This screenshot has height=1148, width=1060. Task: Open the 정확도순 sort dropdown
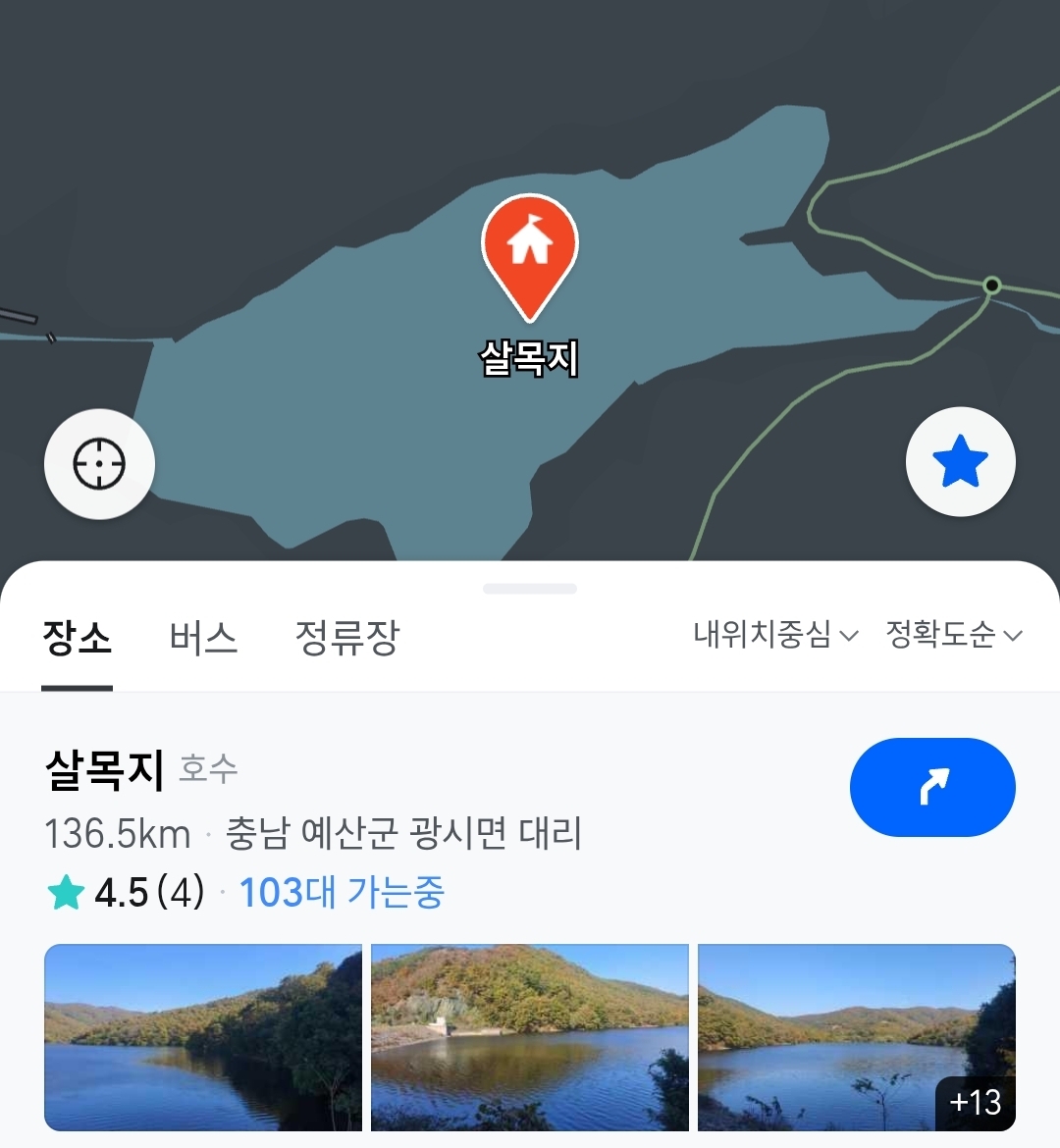click(x=952, y=636)
